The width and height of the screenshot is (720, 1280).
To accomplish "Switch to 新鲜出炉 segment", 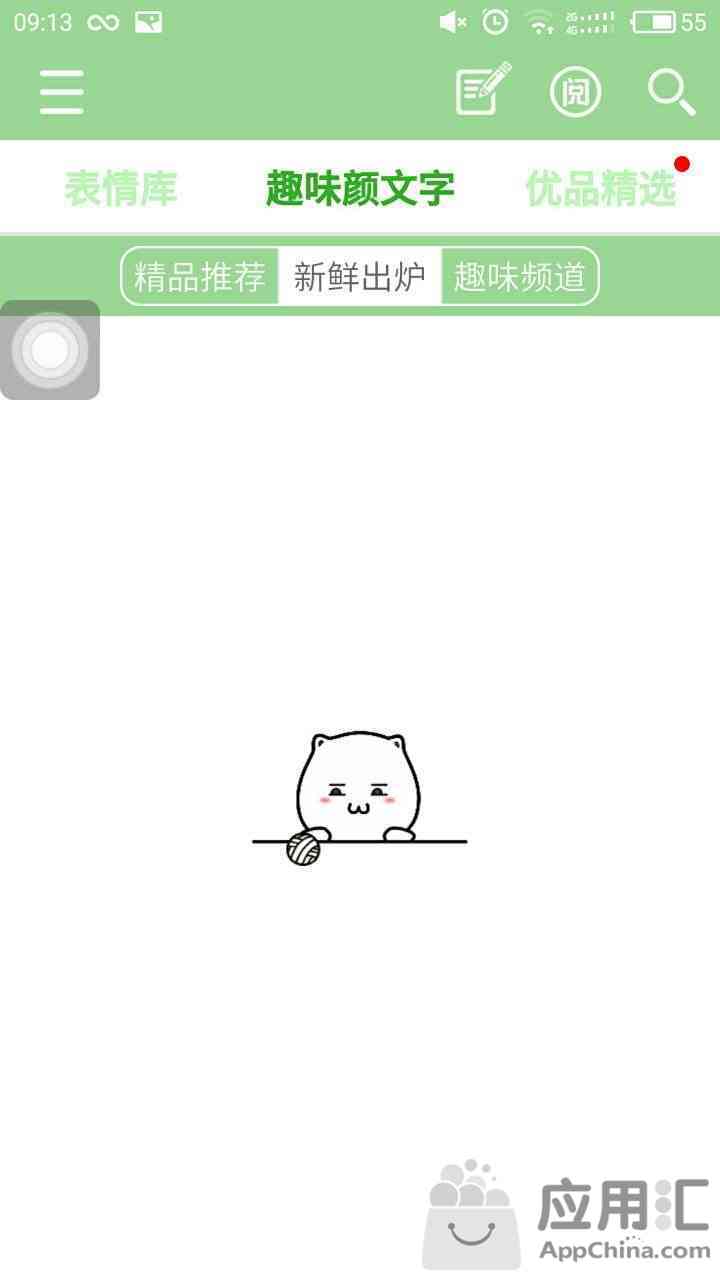I will click(360, 276).
